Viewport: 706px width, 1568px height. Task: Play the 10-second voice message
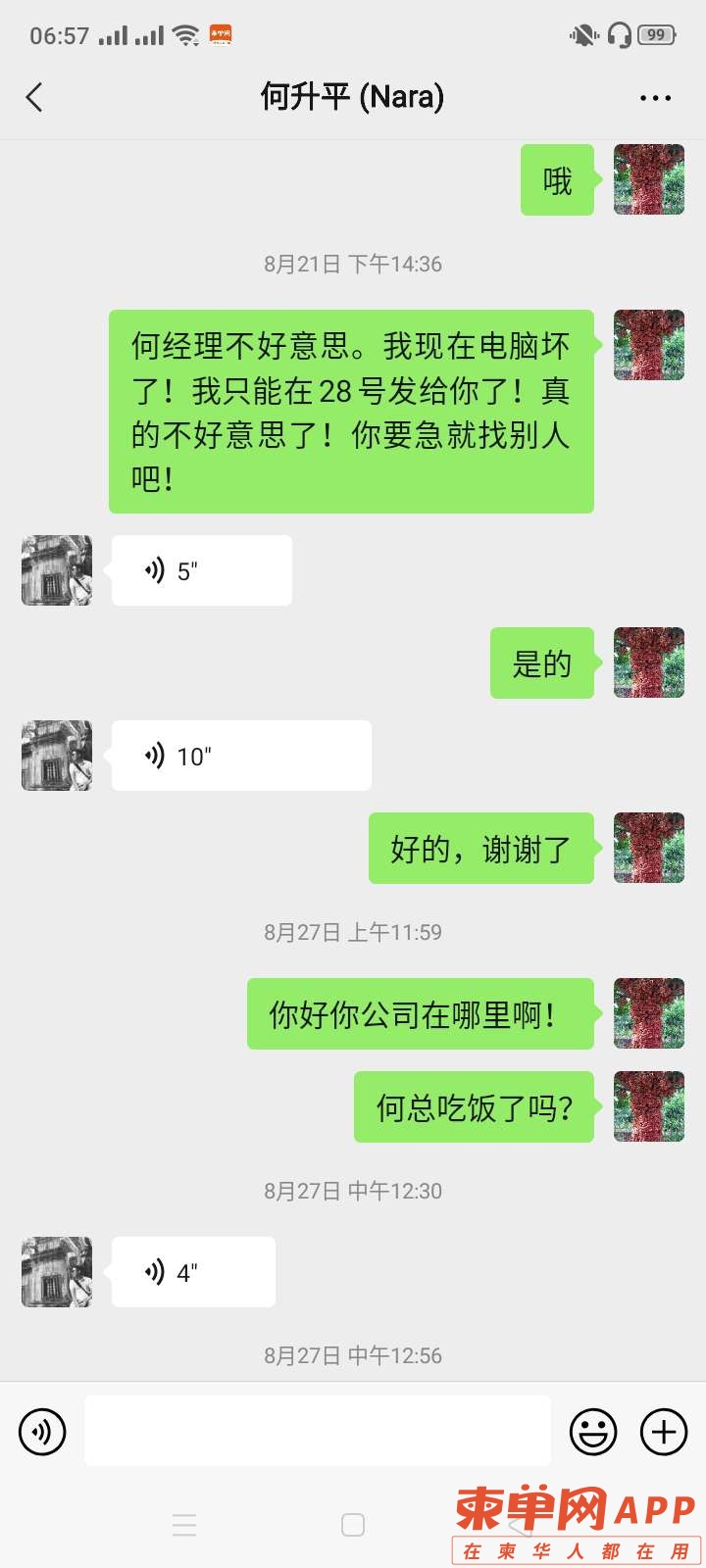(240, 756)
